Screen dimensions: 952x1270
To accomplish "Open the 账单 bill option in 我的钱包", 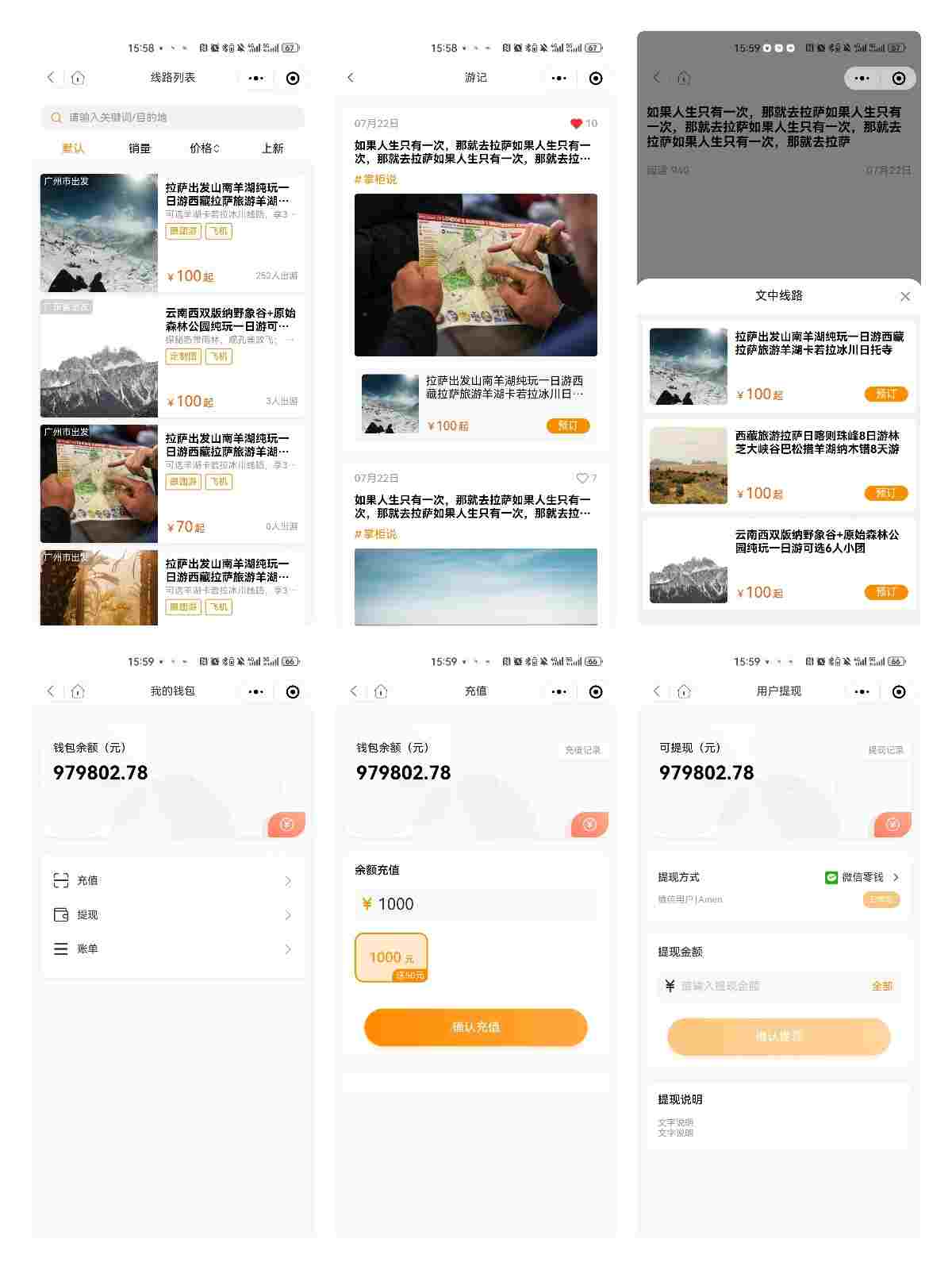I will [x=87, y=949].
